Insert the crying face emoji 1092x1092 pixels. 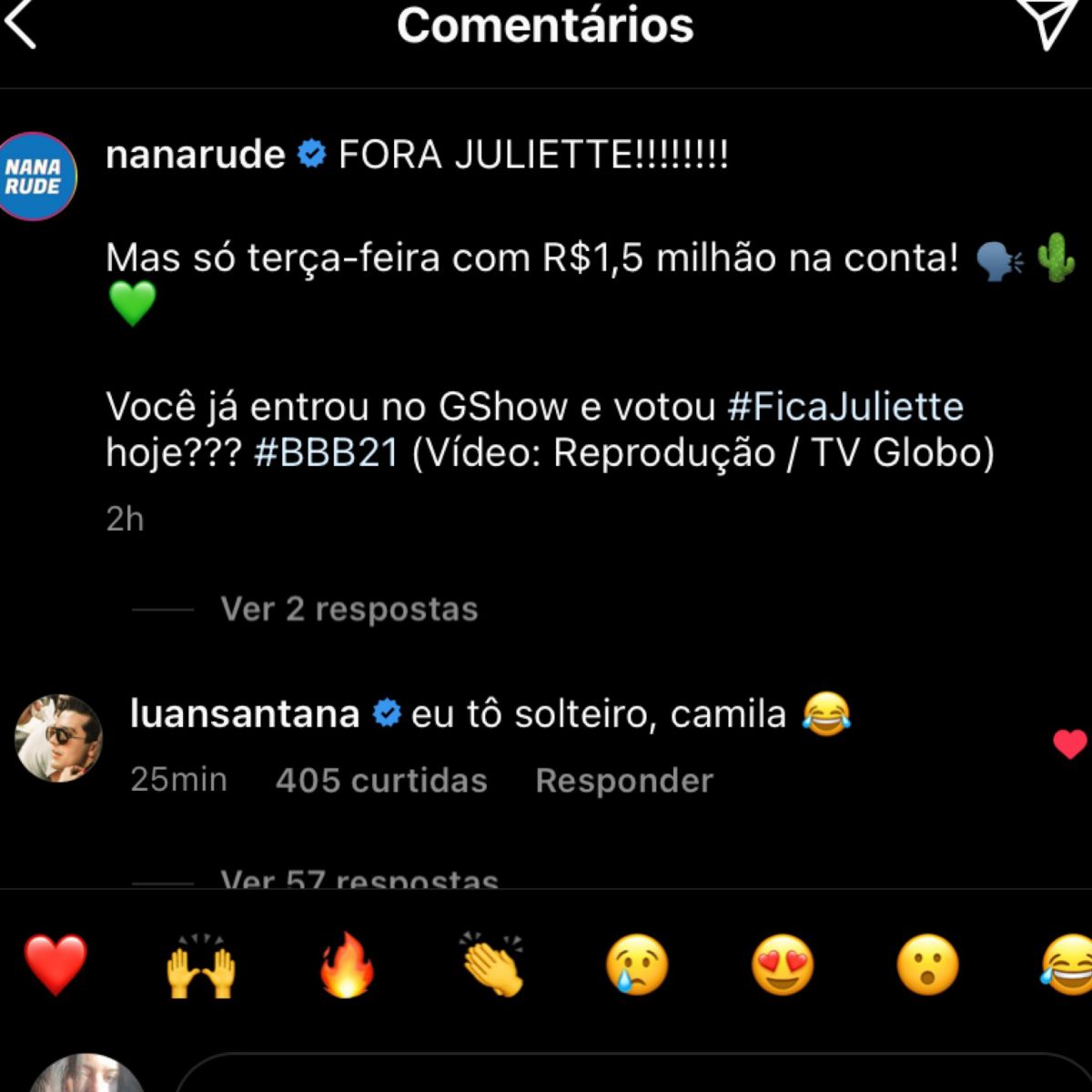pyautogui.click(x=637, y=965)
